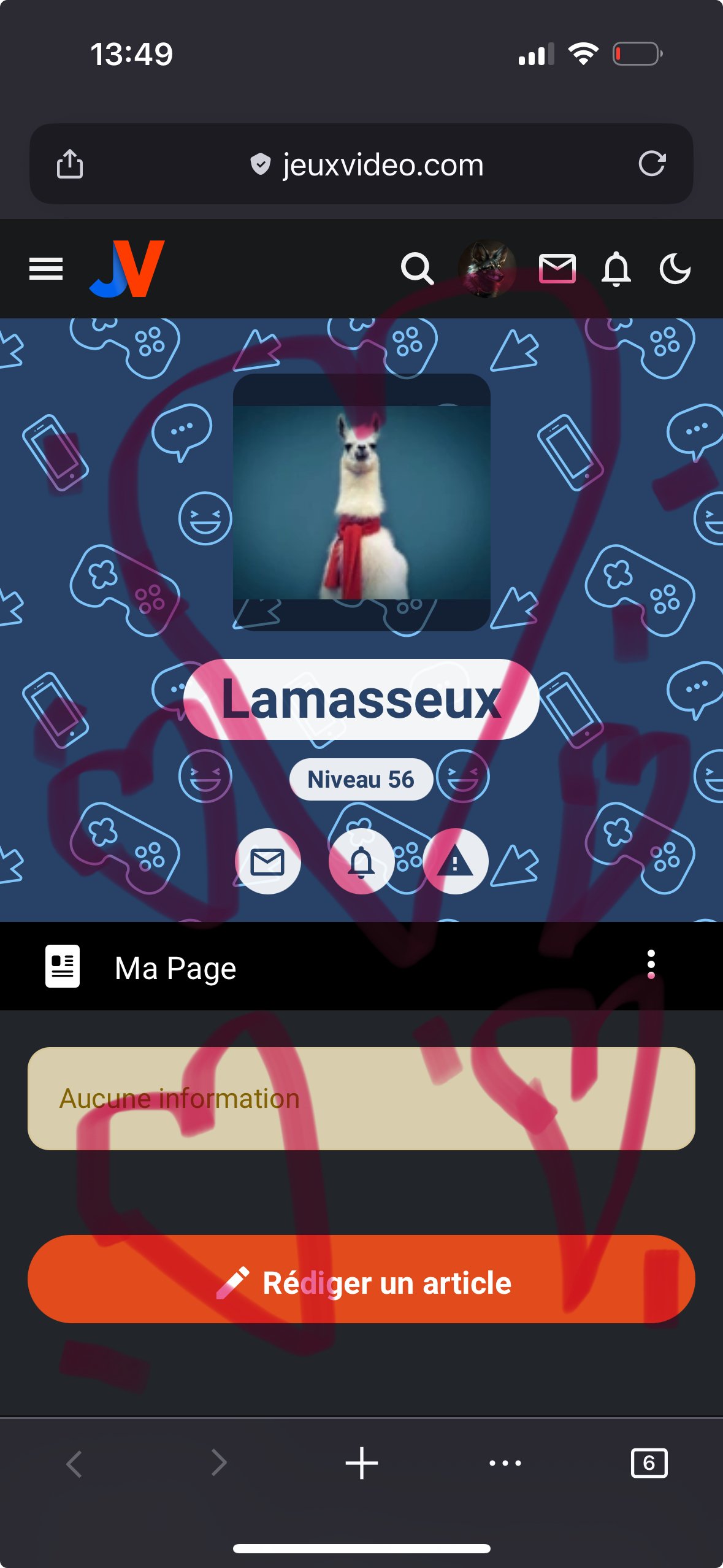Image resolution: width=723 pixels, height=1568 pixels.
Task: Open the site search
Action: (x=417, y=269)
